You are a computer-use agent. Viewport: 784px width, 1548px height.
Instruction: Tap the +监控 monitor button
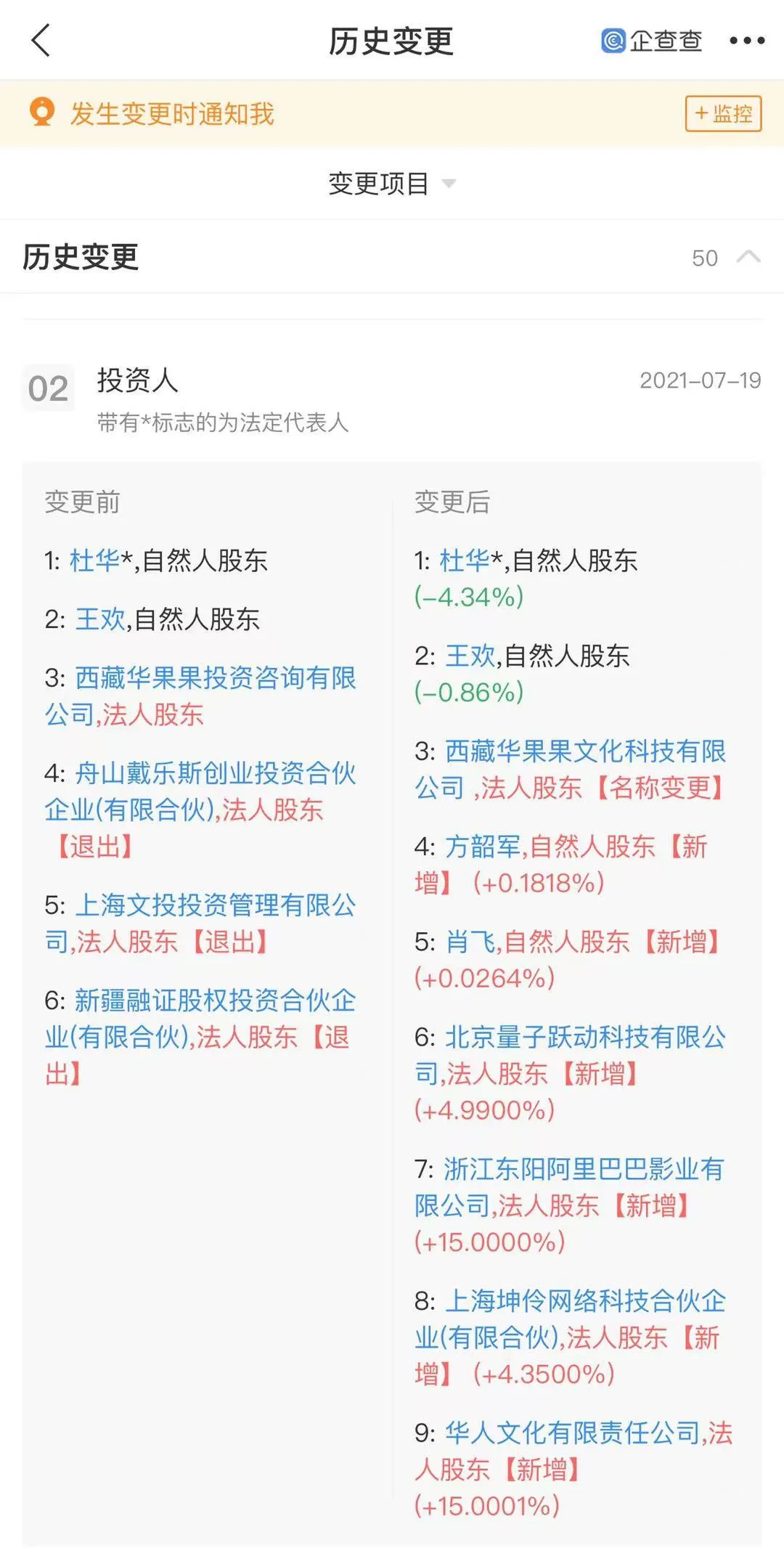(x=723, y=113)
